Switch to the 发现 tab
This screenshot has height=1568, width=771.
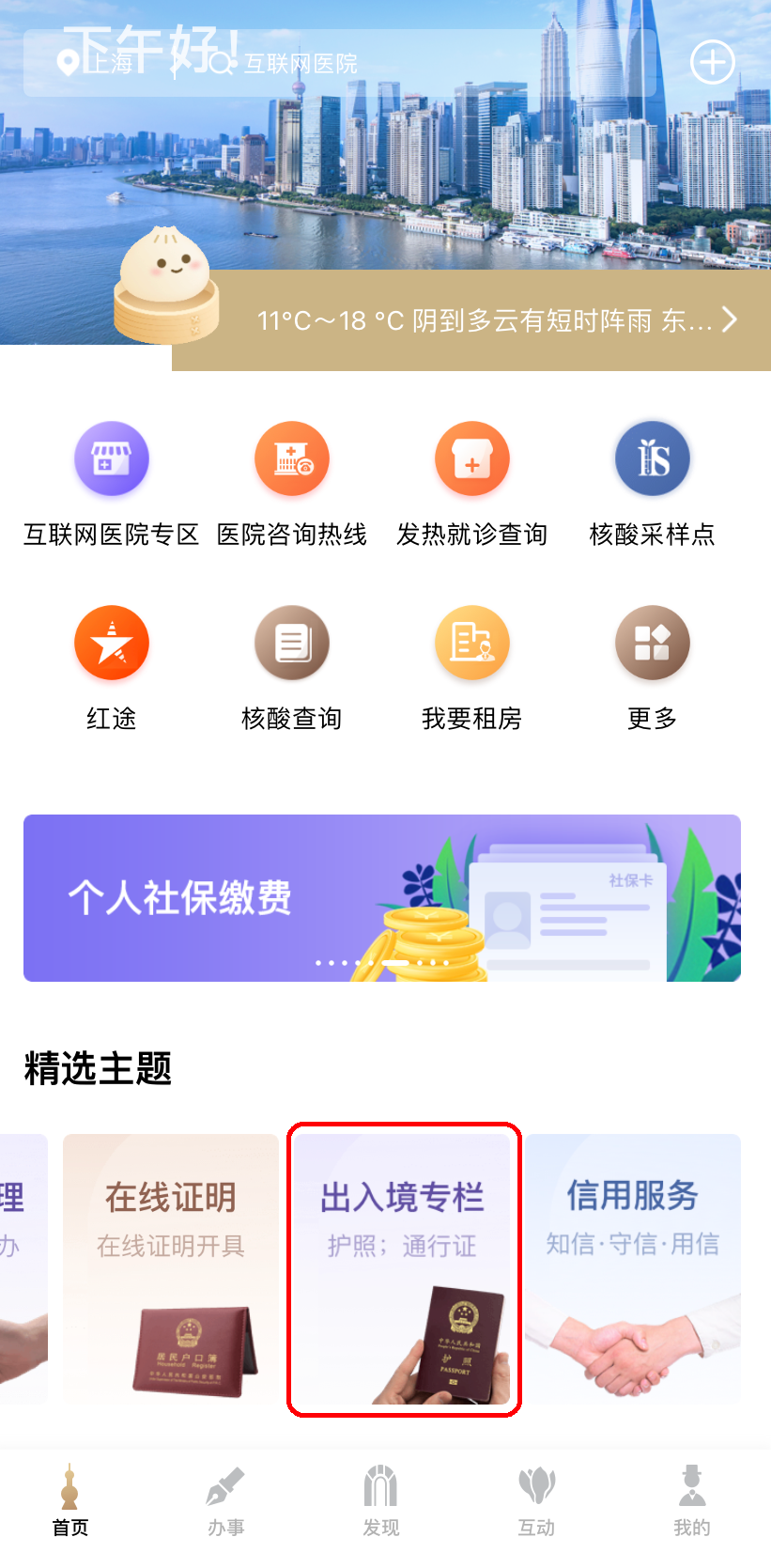[x=381, y=1501]
